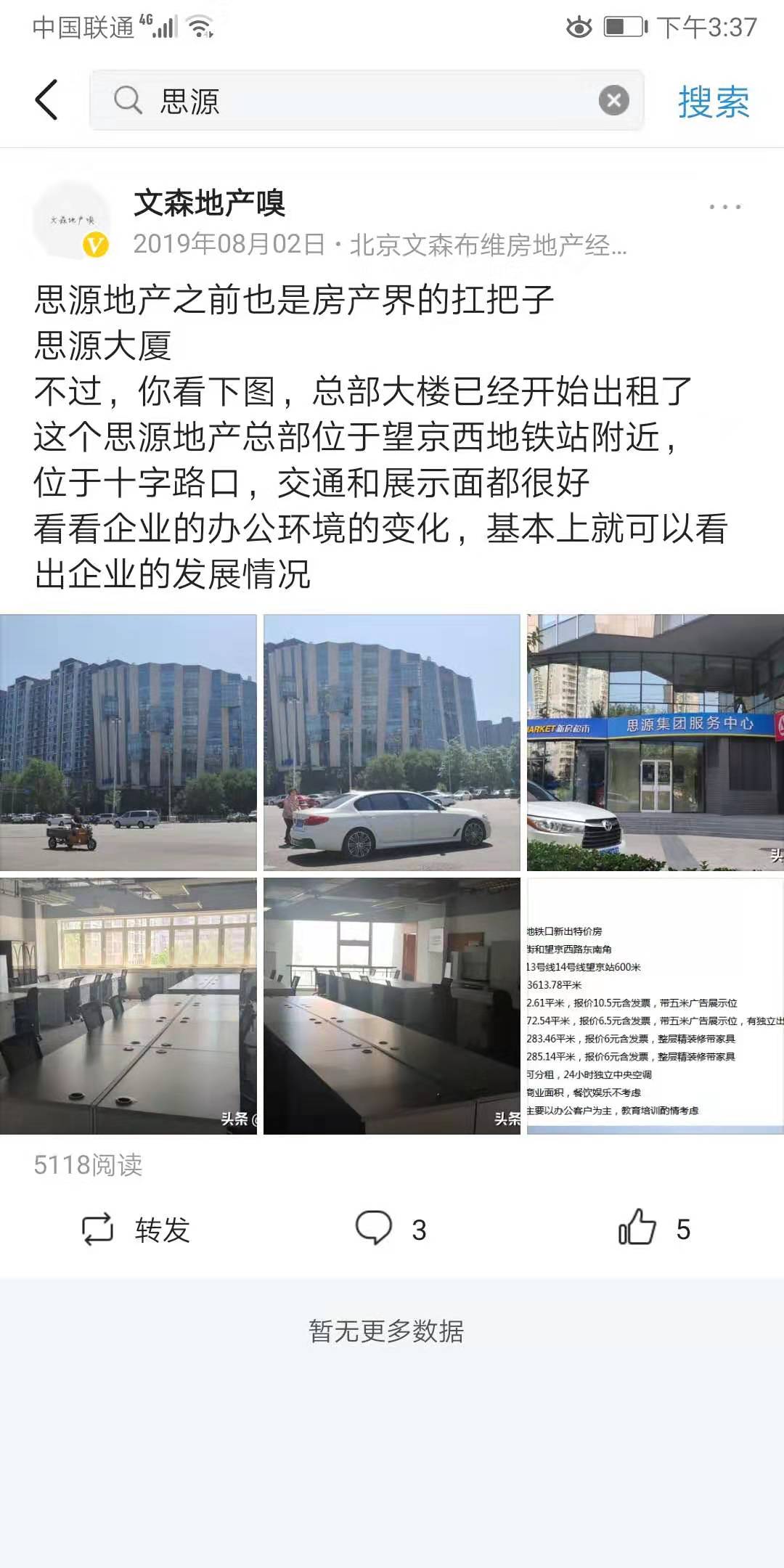Tap the 5118阅读 read count
Screen dimensions: 784x1568
click(89, 1161)
